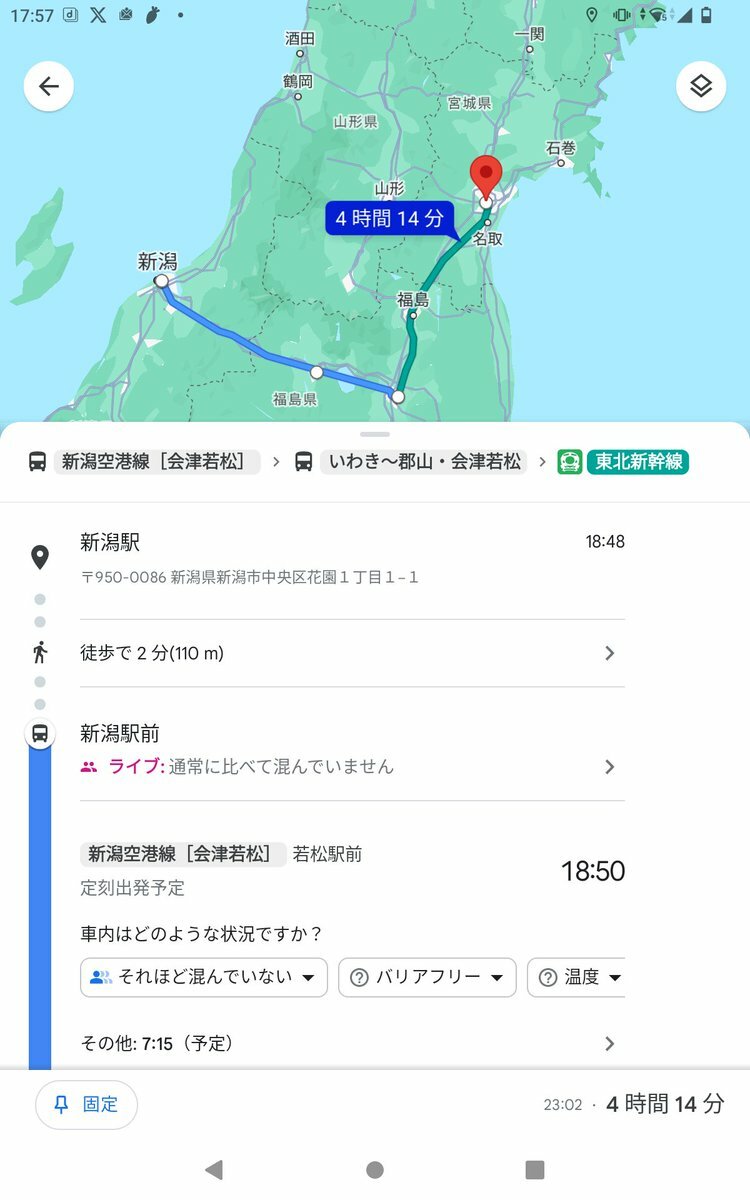Open the recent apps button
This screenshot has height=1200, width=750.
point(535,1170)
